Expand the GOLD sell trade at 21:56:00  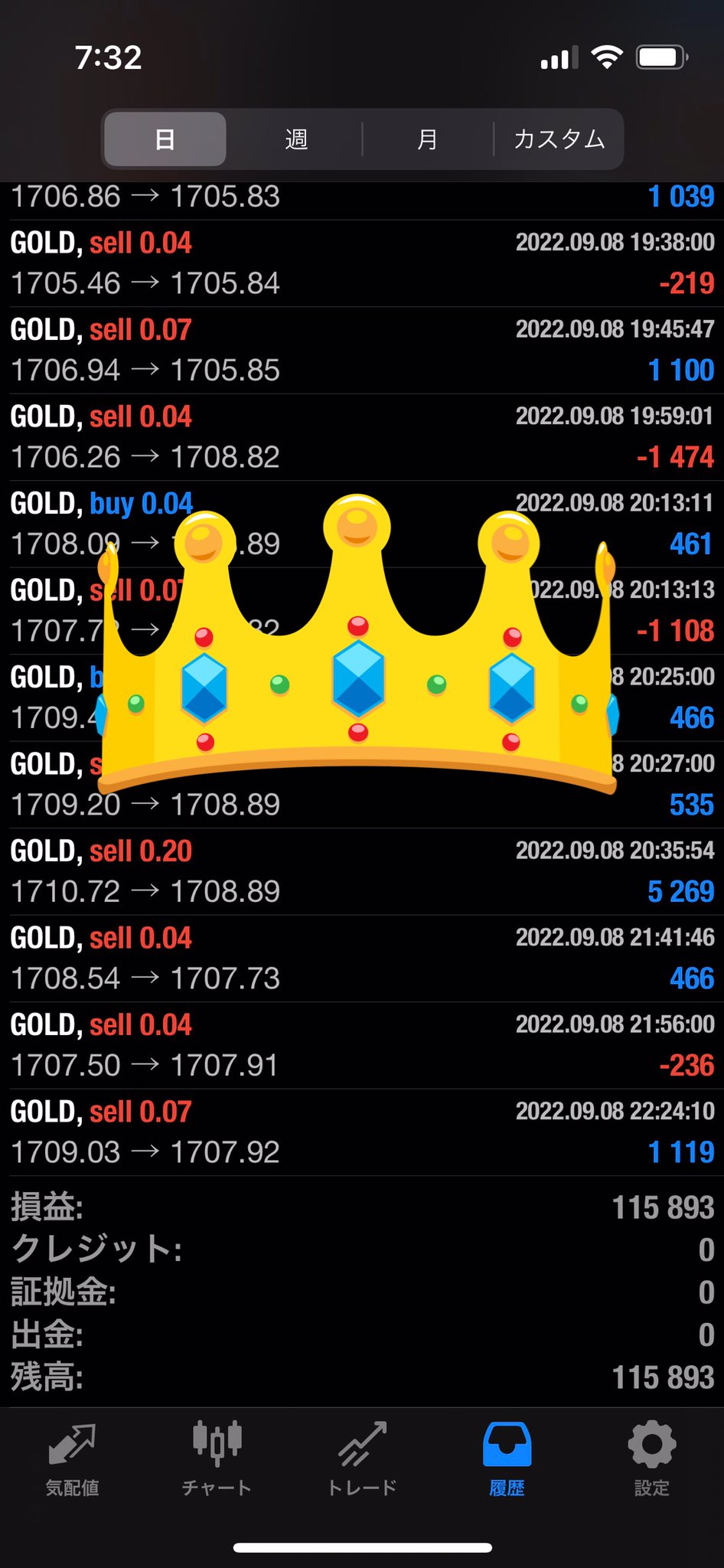362,1045
